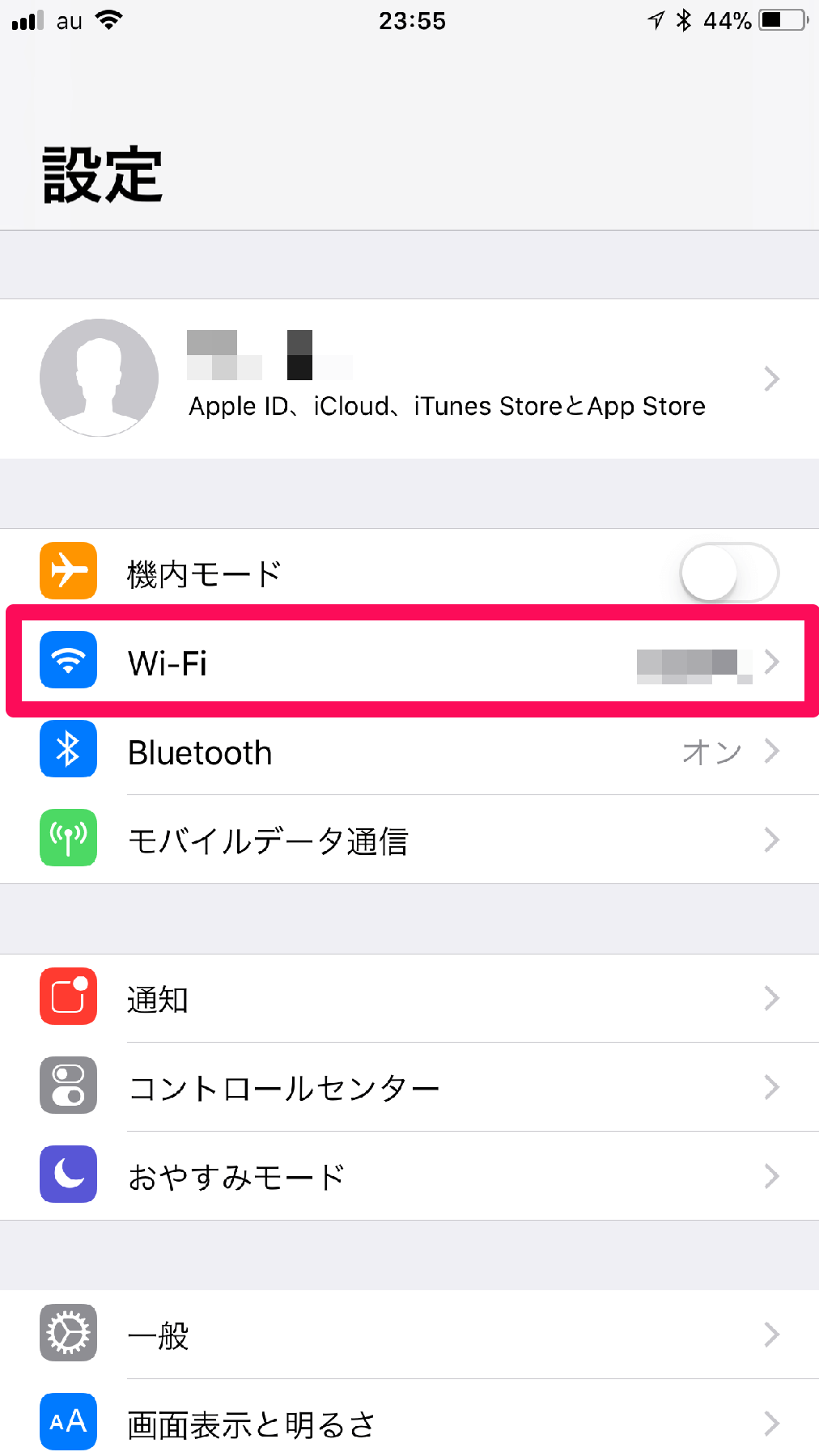Tap the Bluetooth icon
This screenshot has height=1456, width=819.
coord(68,749)
